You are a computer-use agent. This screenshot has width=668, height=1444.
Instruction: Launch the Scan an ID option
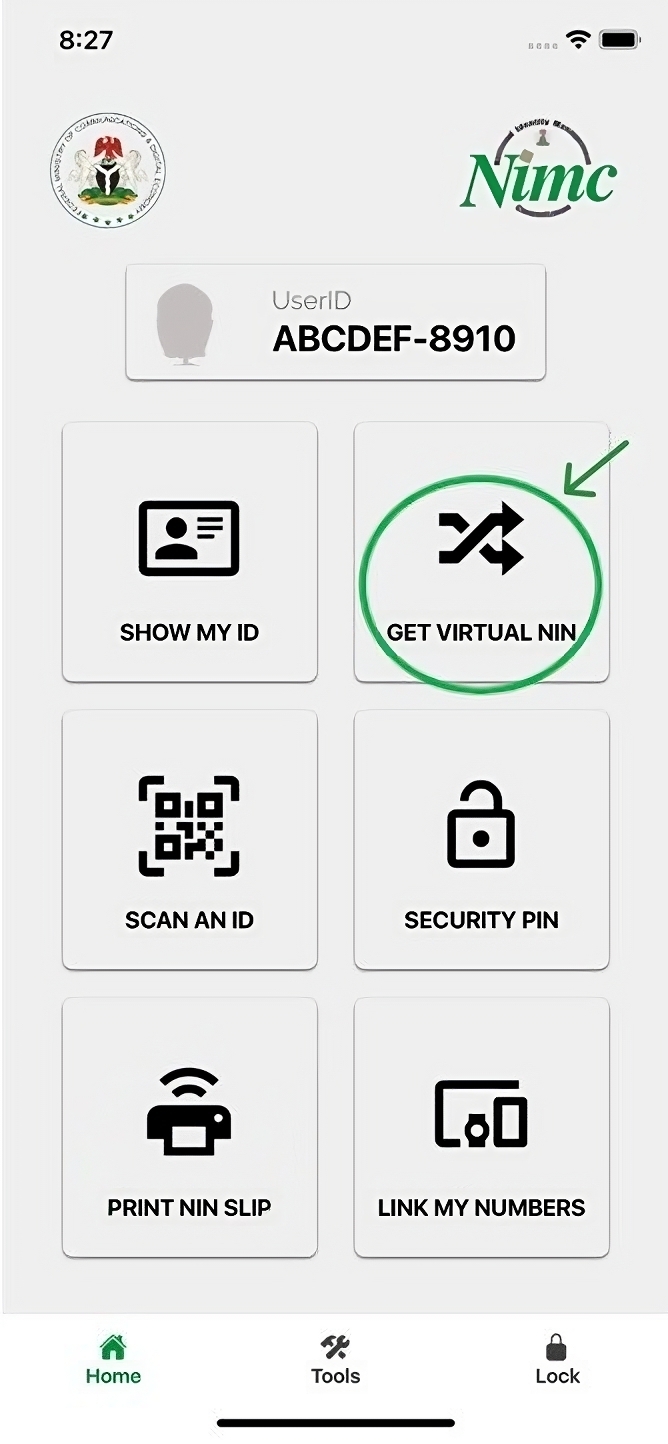189,840
